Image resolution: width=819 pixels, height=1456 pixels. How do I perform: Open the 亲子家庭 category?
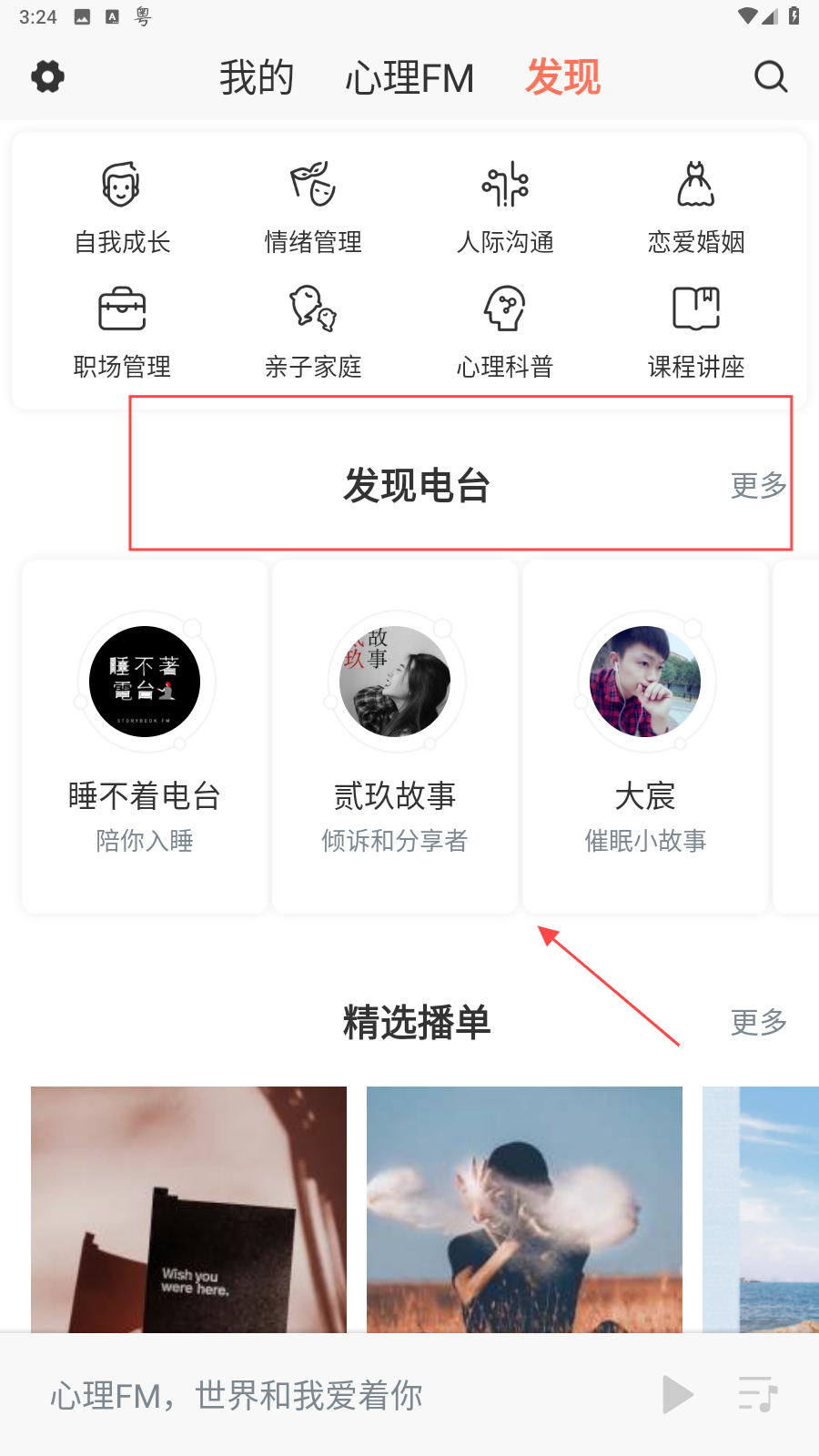pos(314,333)
